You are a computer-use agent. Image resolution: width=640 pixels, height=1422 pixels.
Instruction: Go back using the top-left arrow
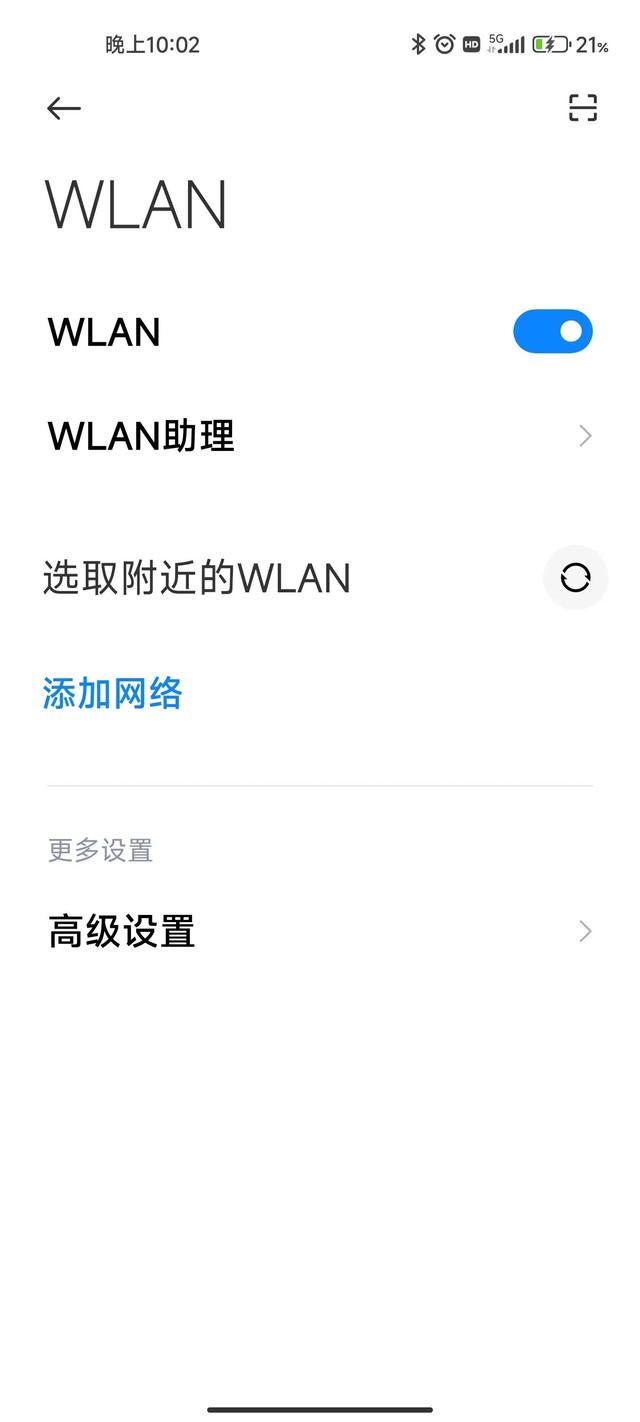pos(63,108)
